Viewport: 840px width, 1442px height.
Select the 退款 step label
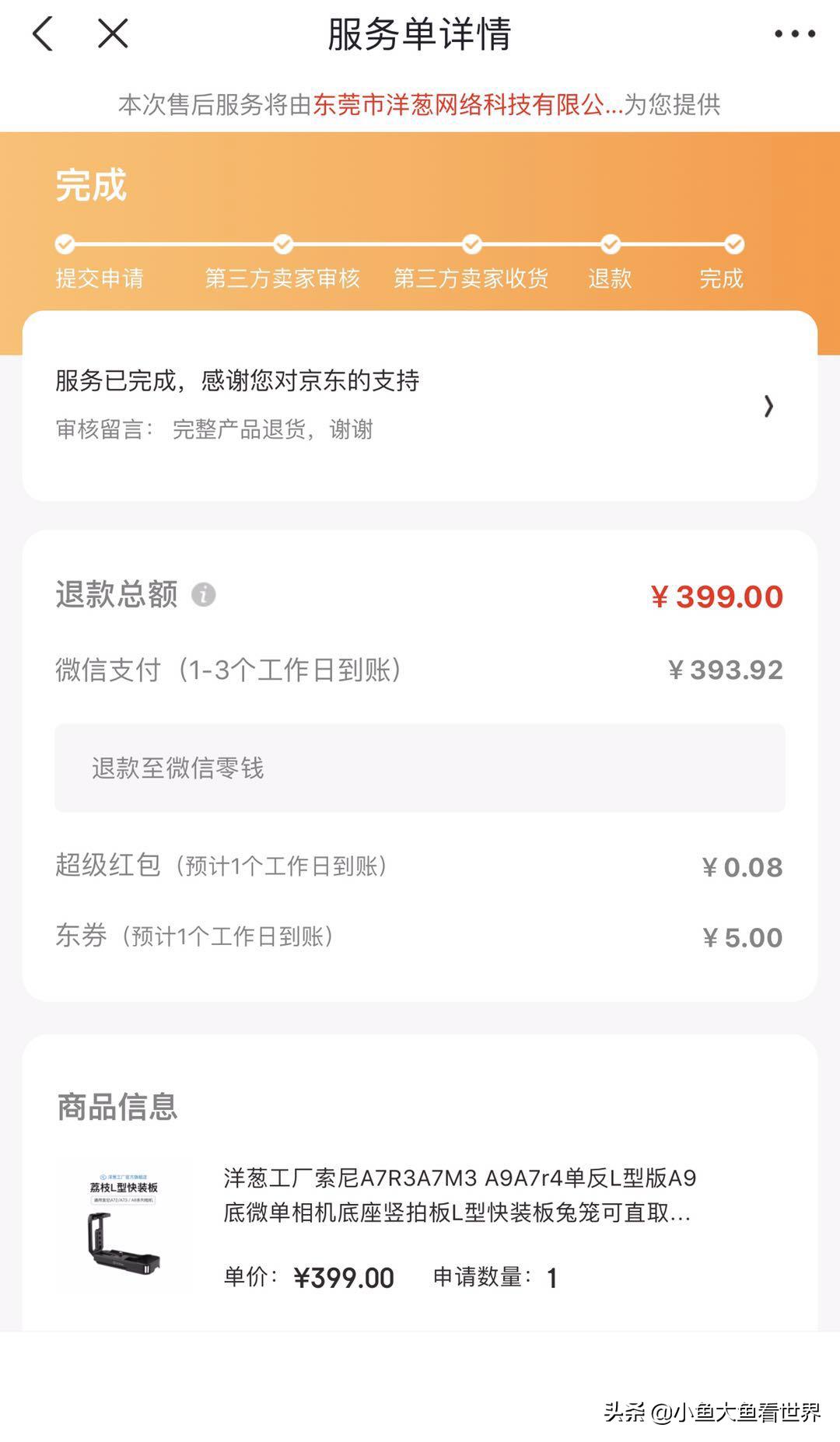click(x=611, y=278)
